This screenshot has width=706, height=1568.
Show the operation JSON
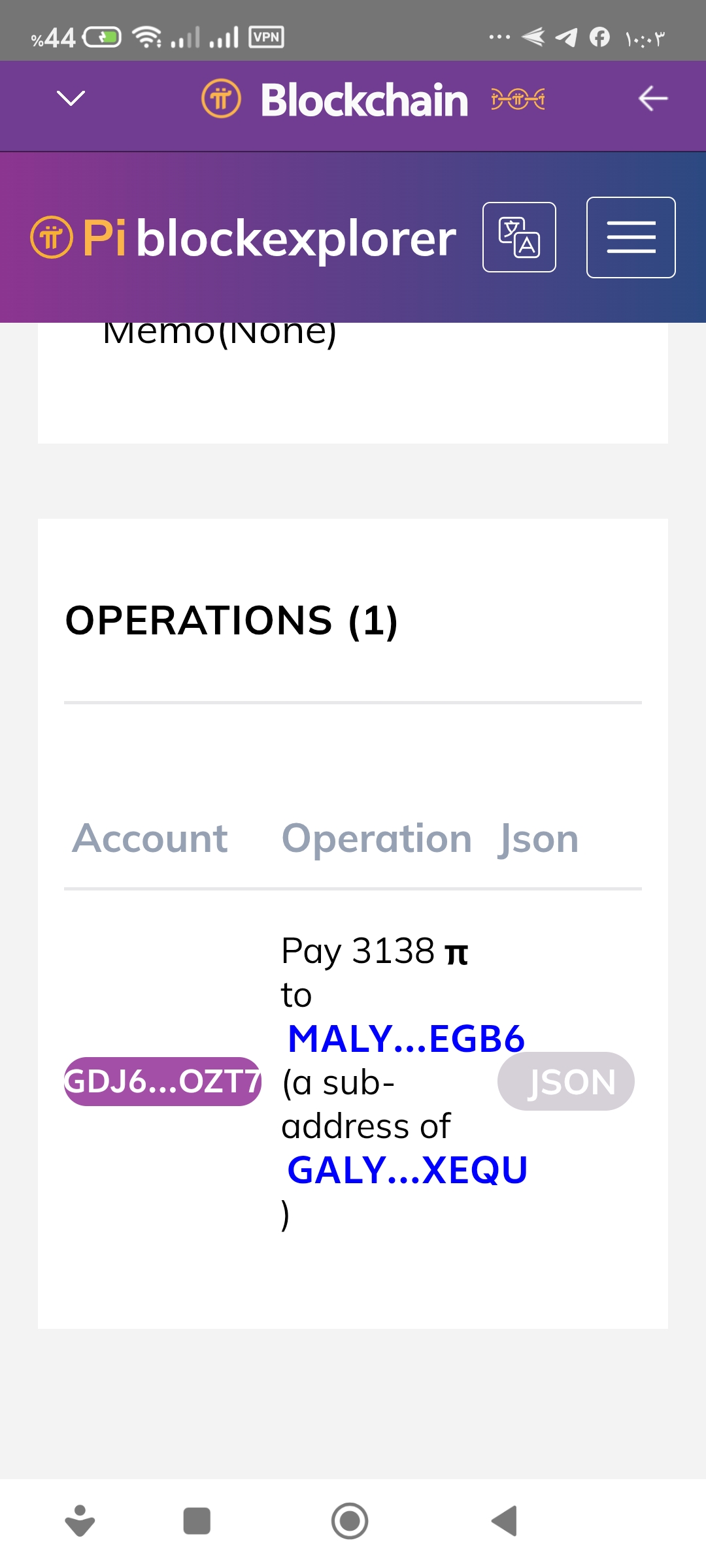[566, 1081]
